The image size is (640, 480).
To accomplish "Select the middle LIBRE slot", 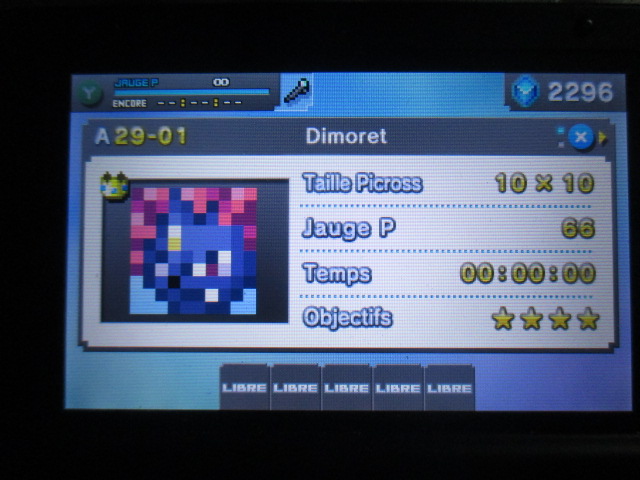I will [x=347, y=388].
